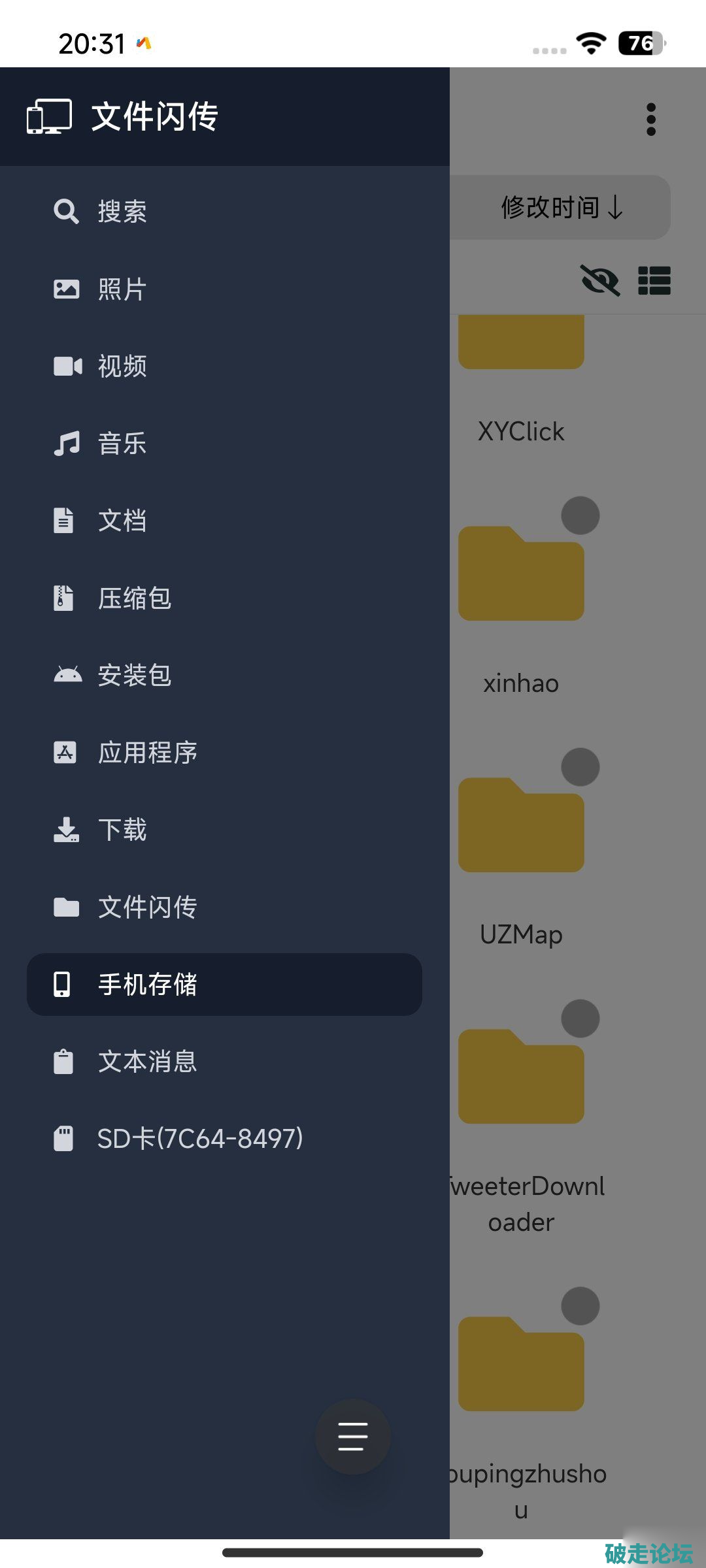Browse SD卡(7C64-8497) storage
Screen dimensions: 706x1568
point(199,1139)
